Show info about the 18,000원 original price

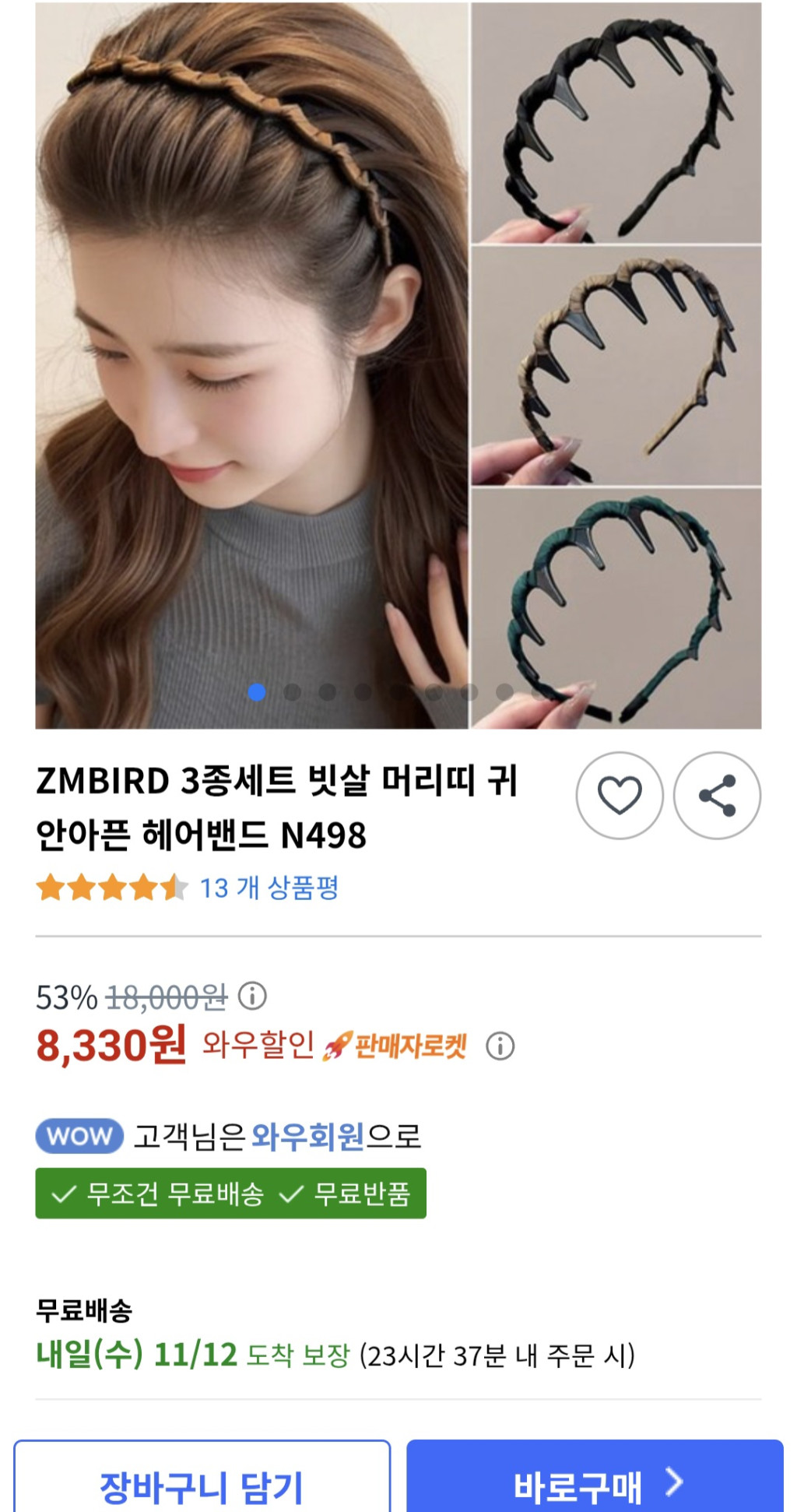pos(252,995)
